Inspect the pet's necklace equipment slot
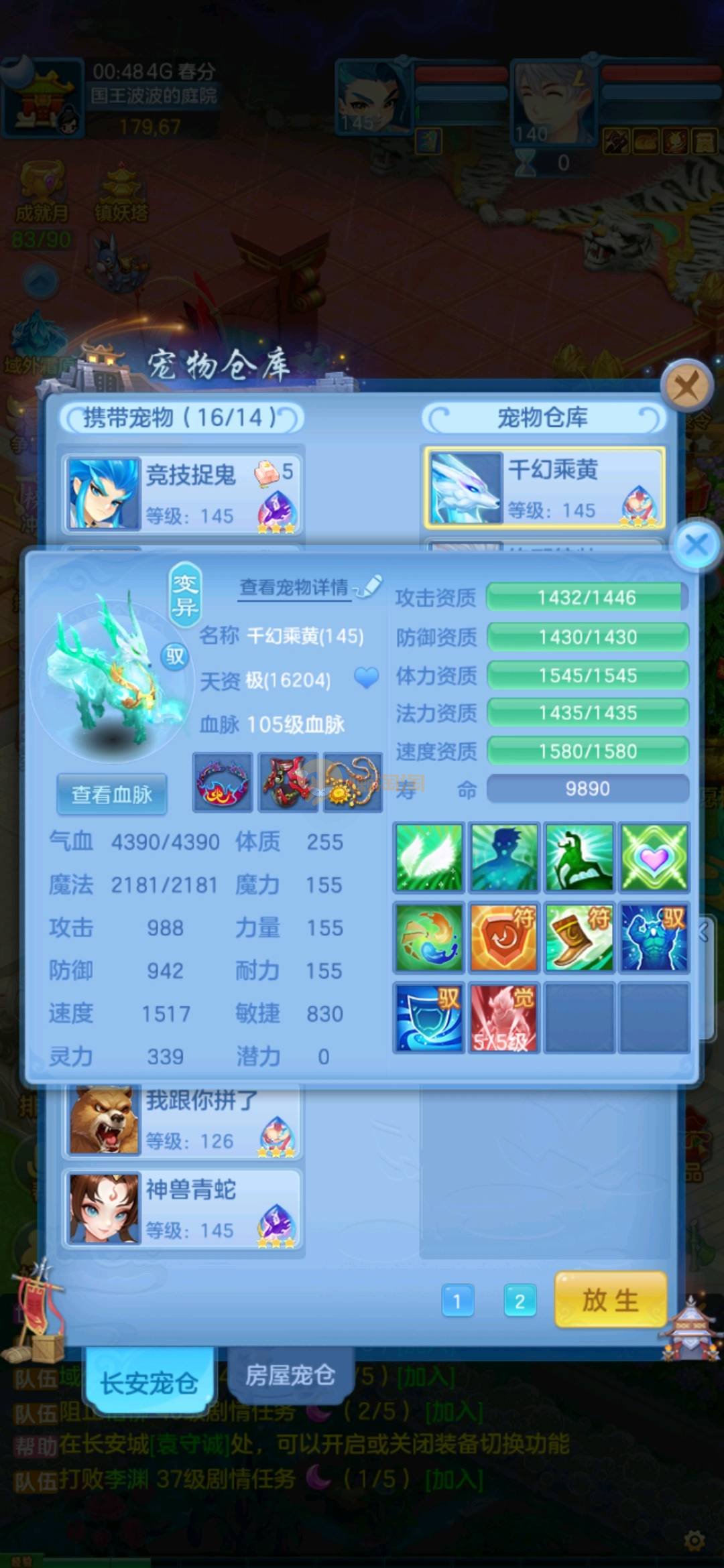Viewport: 724px width, 1568px height. pyautogui.click(x=353, y=782)
